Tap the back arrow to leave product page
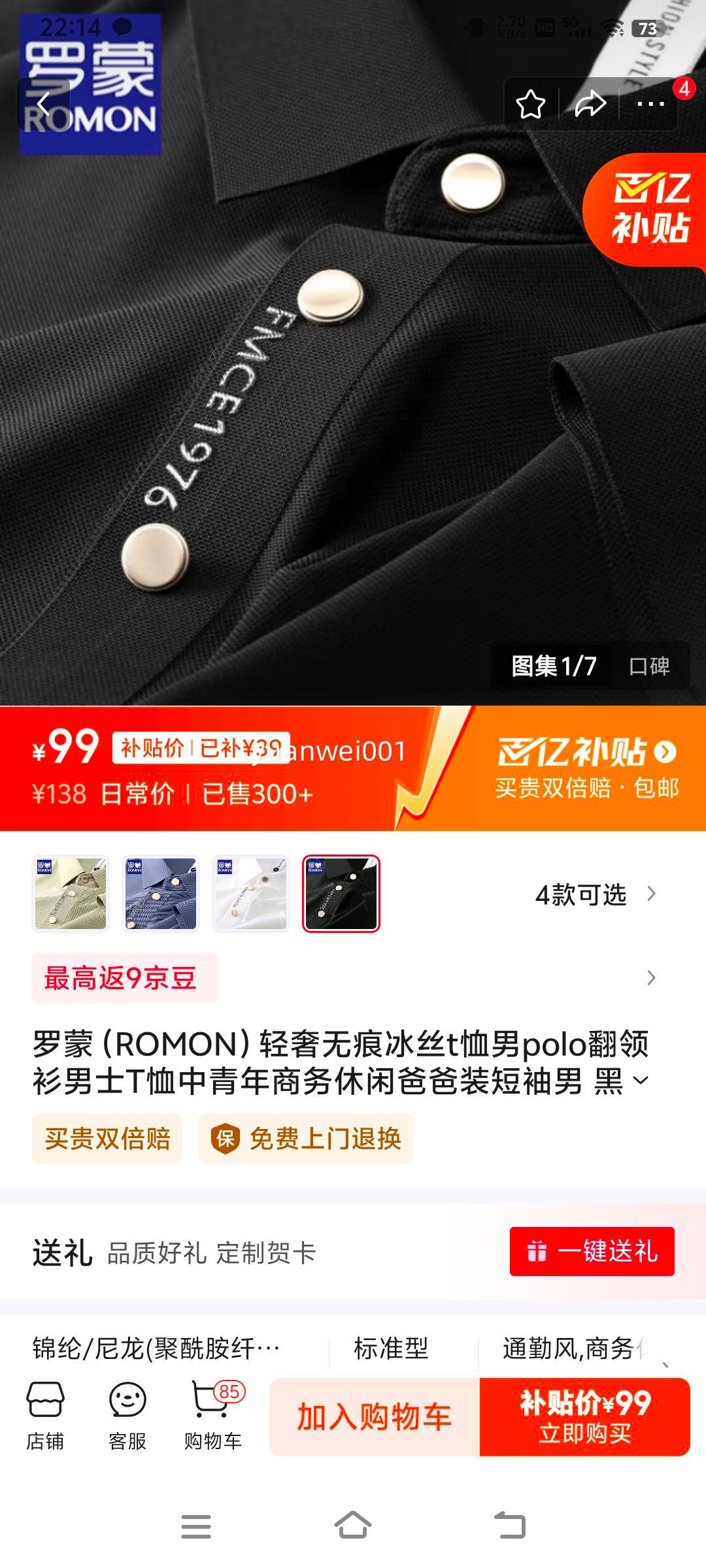The width and height of the screenshot is (706, 1568). point(42,105)
